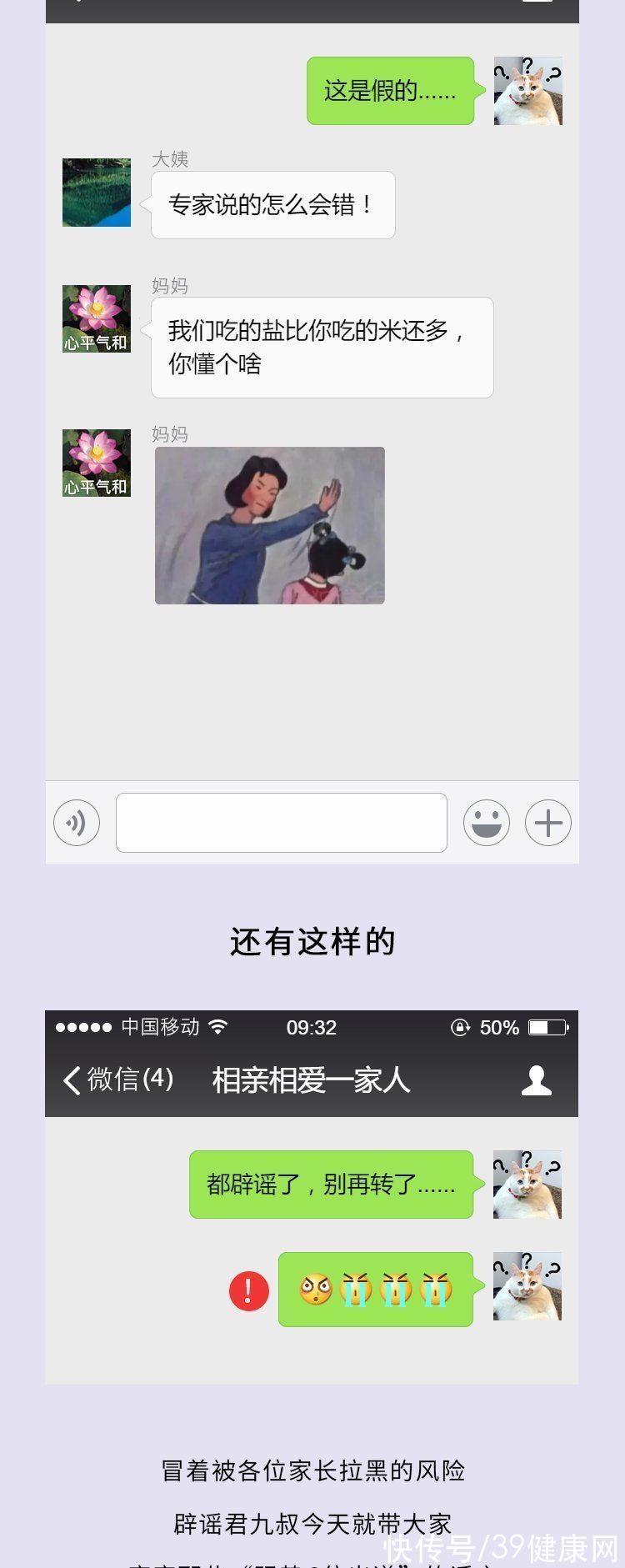Open the plus attachment menu
This screenshot has width=625, height=1568.
548,823
